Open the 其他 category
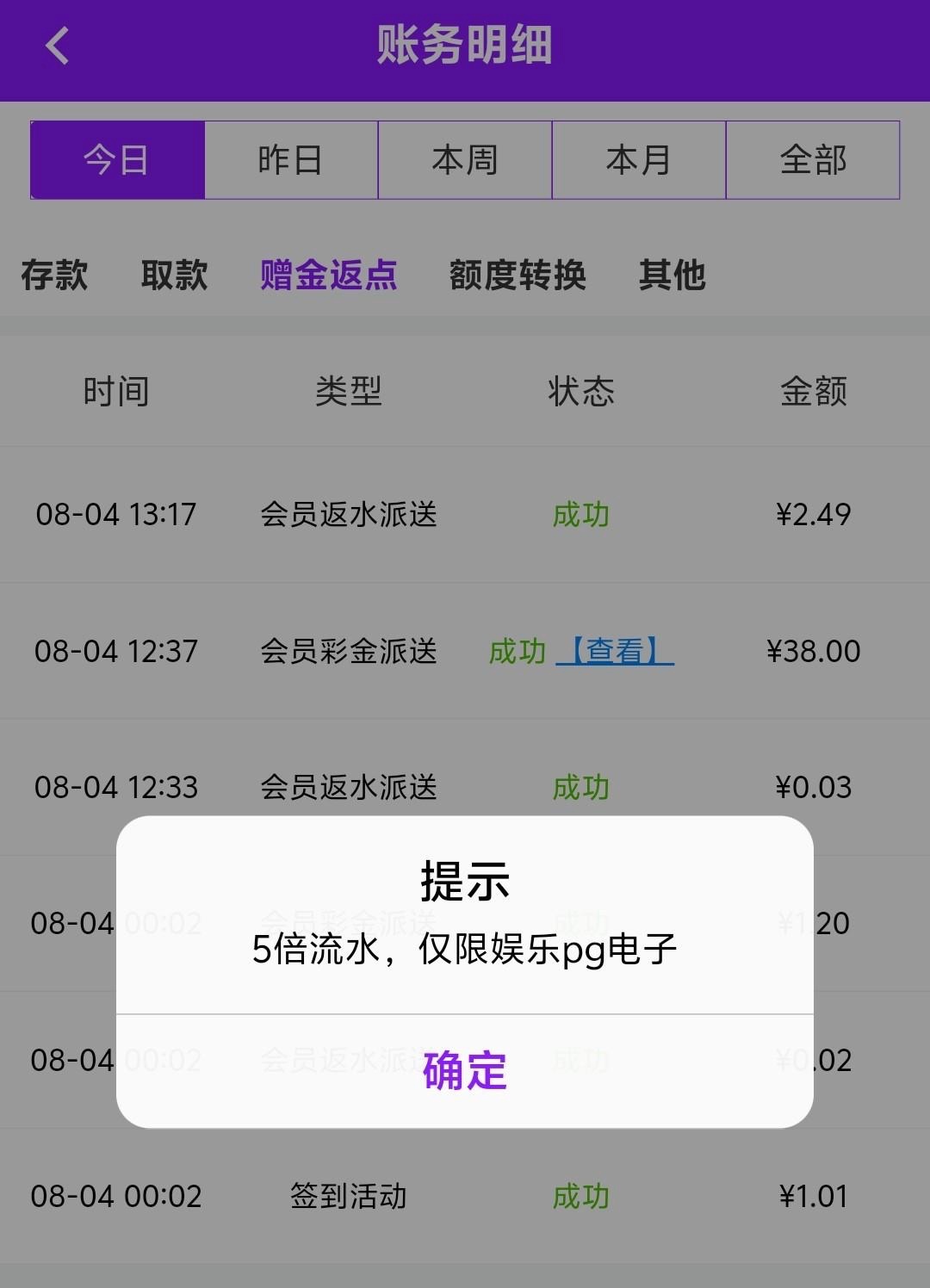 (x=672, y=276)
